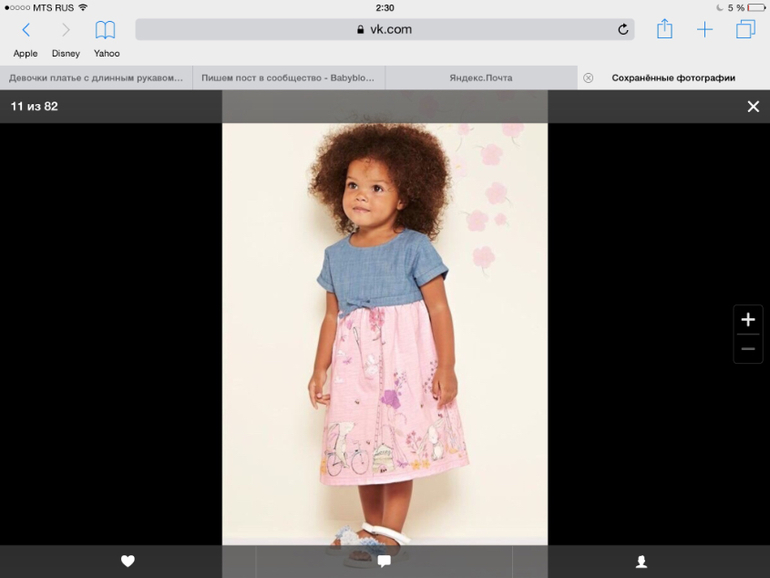
Task: Tap the person icon to tag people
Action: click(x=641, y=562)
